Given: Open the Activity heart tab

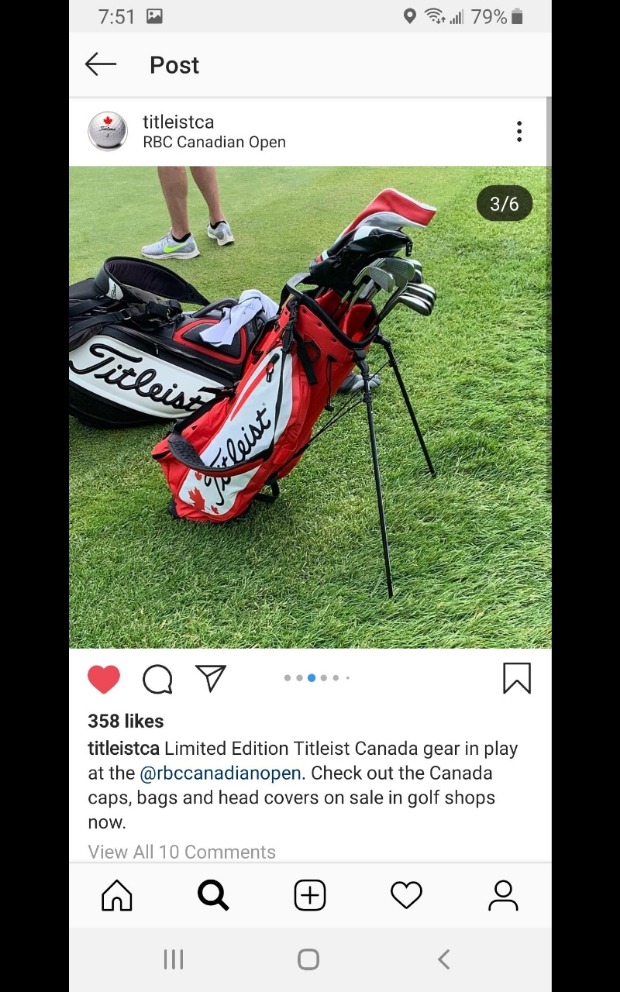Looking at the screenshot, I should click(x=406, y=895).
